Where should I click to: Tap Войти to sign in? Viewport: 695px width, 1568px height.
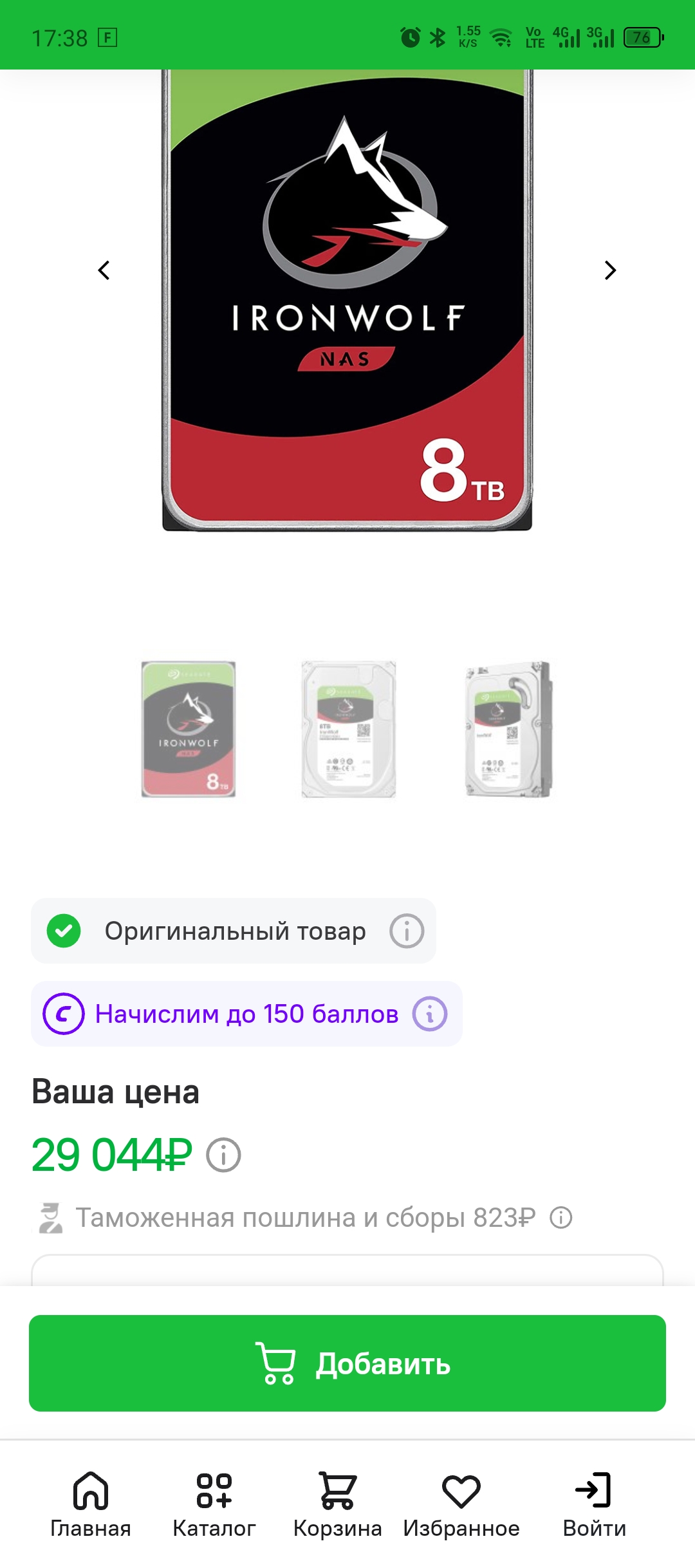(x=594, y=1504)
